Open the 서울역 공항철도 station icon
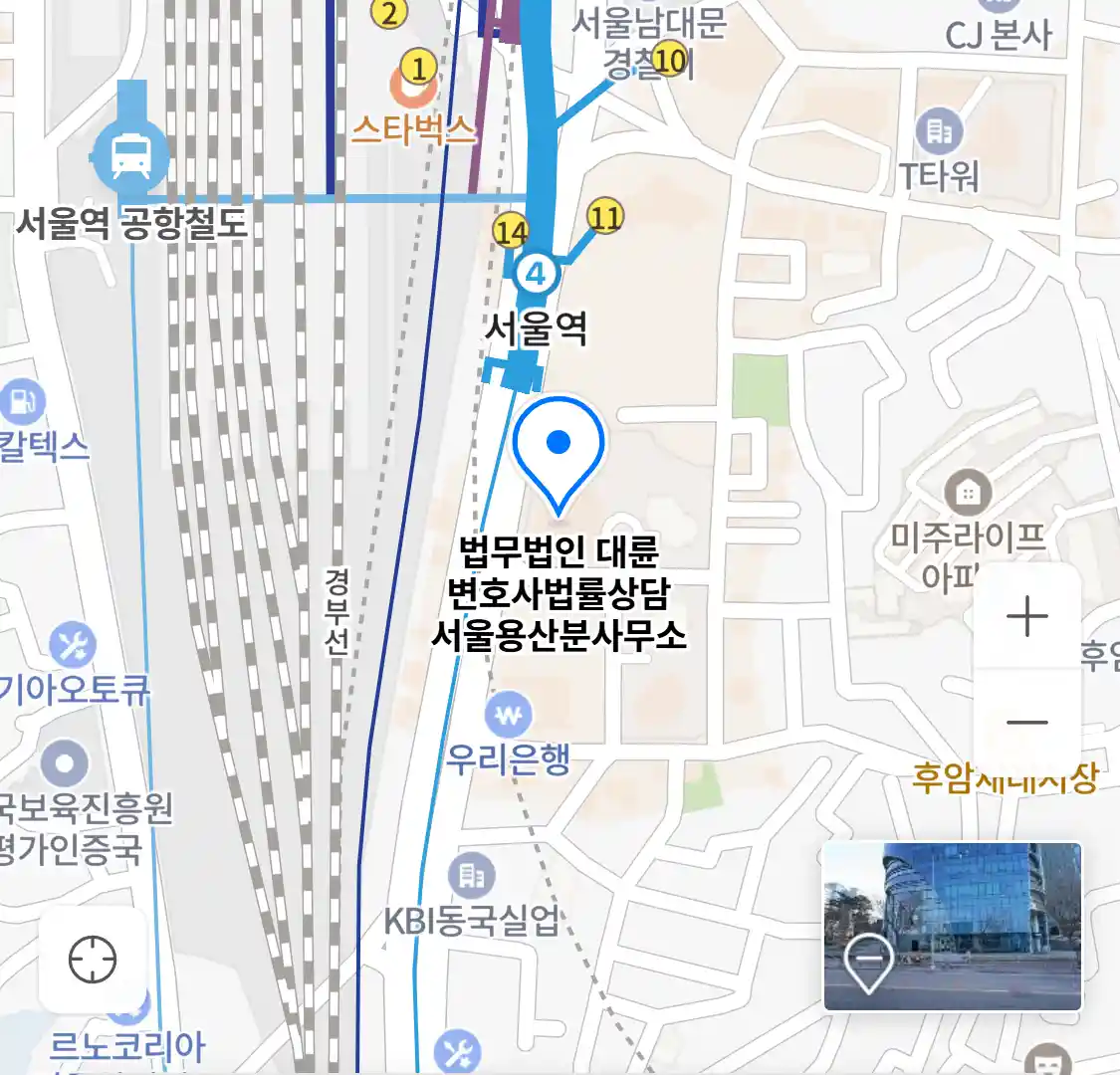 click(130, 155)
